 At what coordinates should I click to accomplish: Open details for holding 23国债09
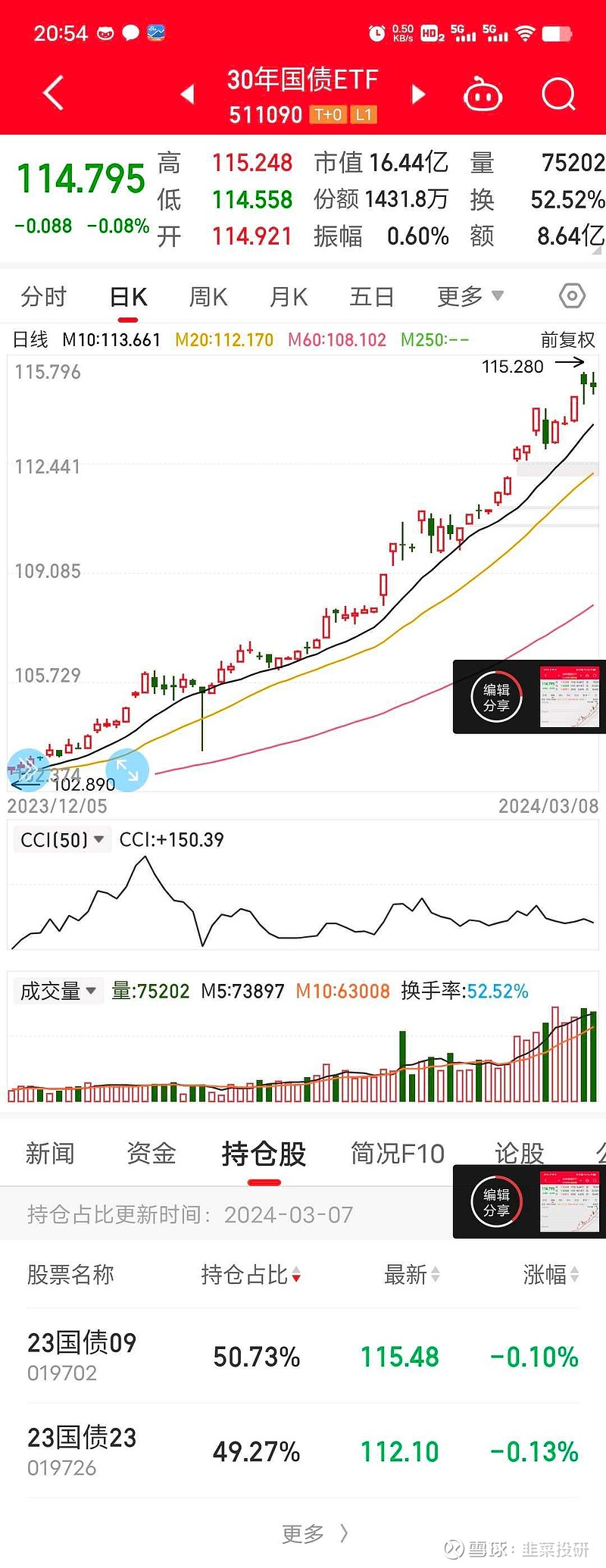coord(81,1357)
